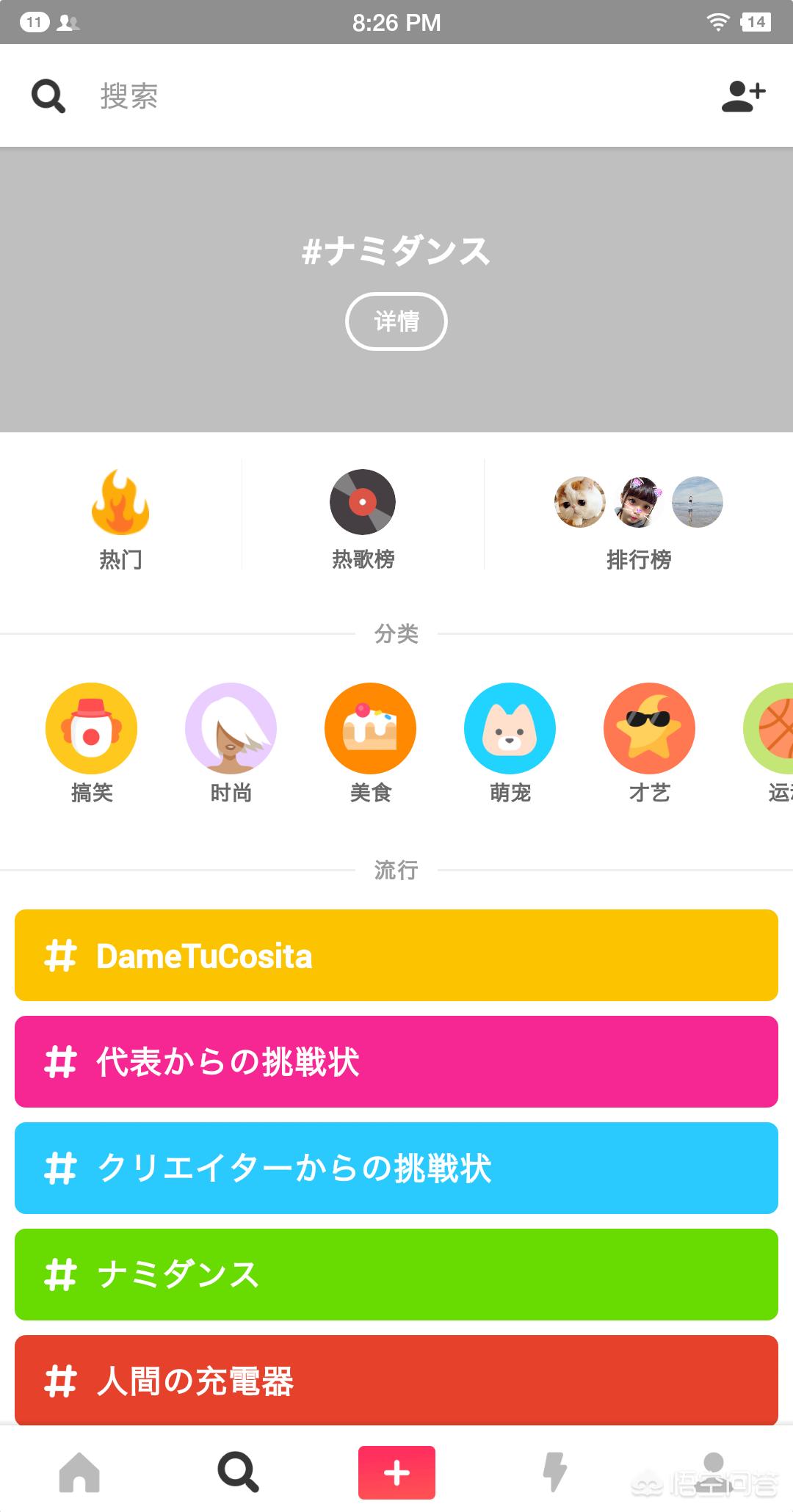The image size is (793, 1512).
Task: Tap the 详情 button on the banner
Action: click(x=396, y=321)
